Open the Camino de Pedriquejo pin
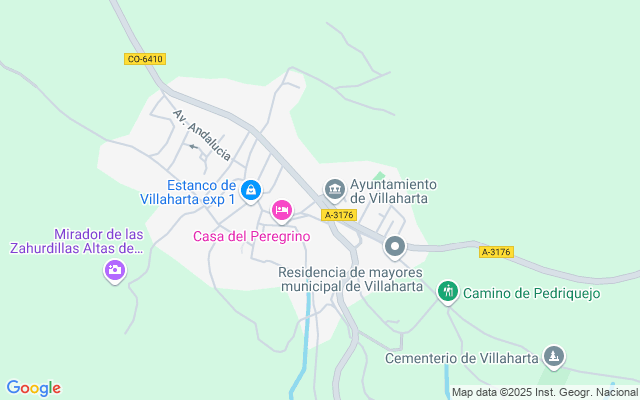Screen dimensions: 640x400 tap(448, 291)
